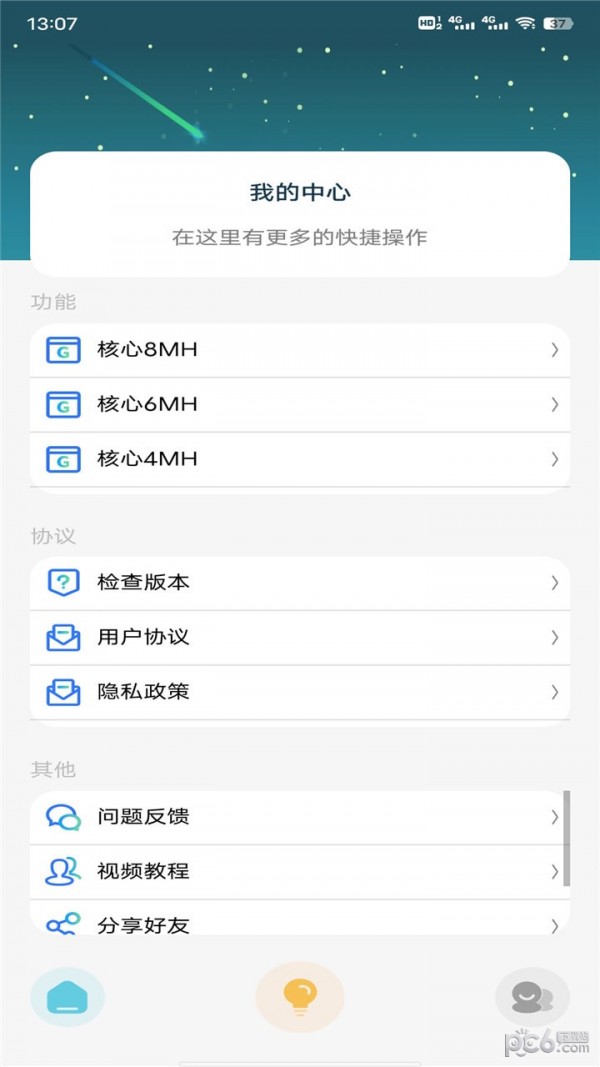Tap 检查版本 to check version
This screenshot has height=1067, width=600.
pos(300,583)
